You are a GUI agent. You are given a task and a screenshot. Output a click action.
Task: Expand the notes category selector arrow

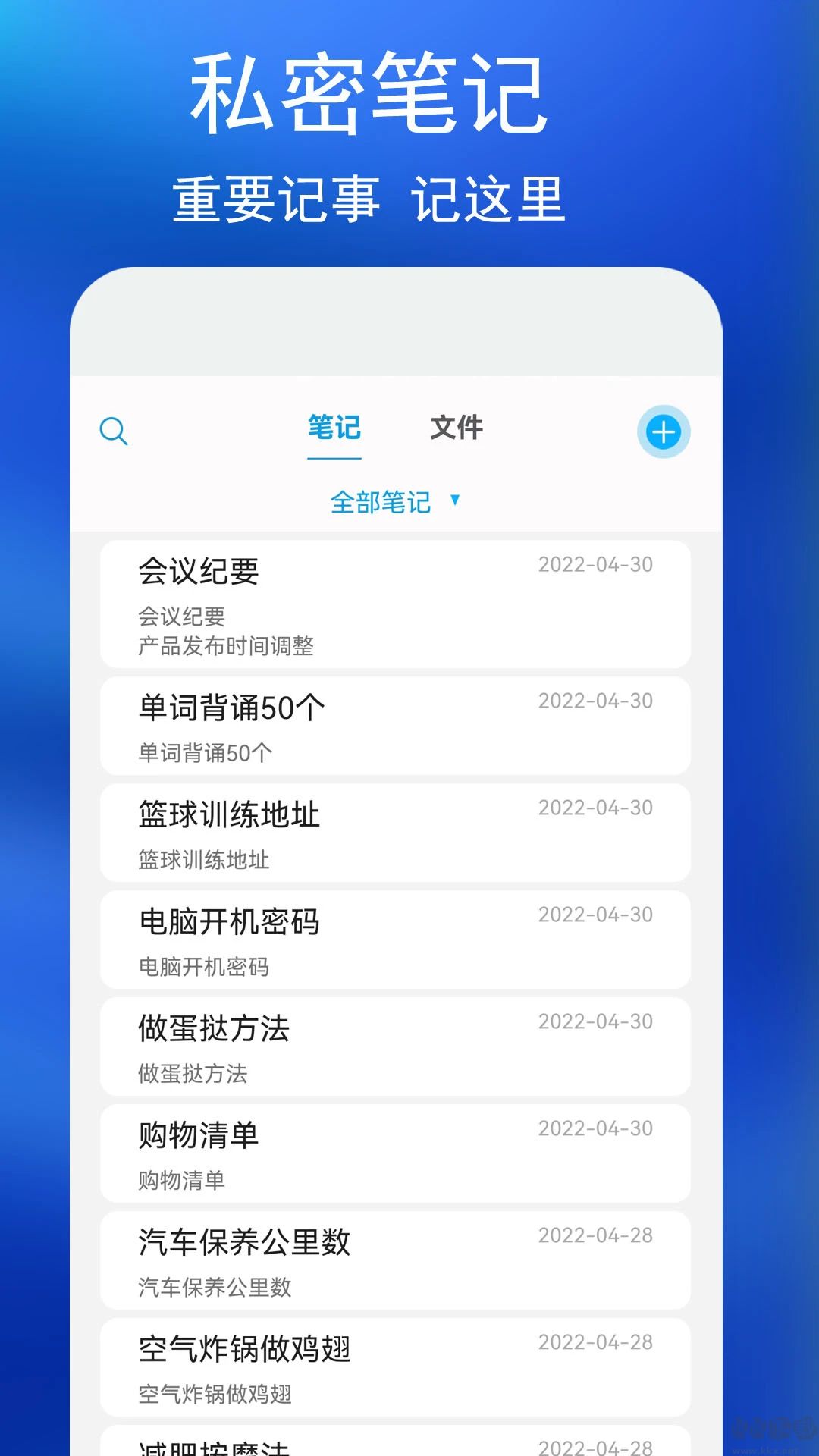[456, 501]
